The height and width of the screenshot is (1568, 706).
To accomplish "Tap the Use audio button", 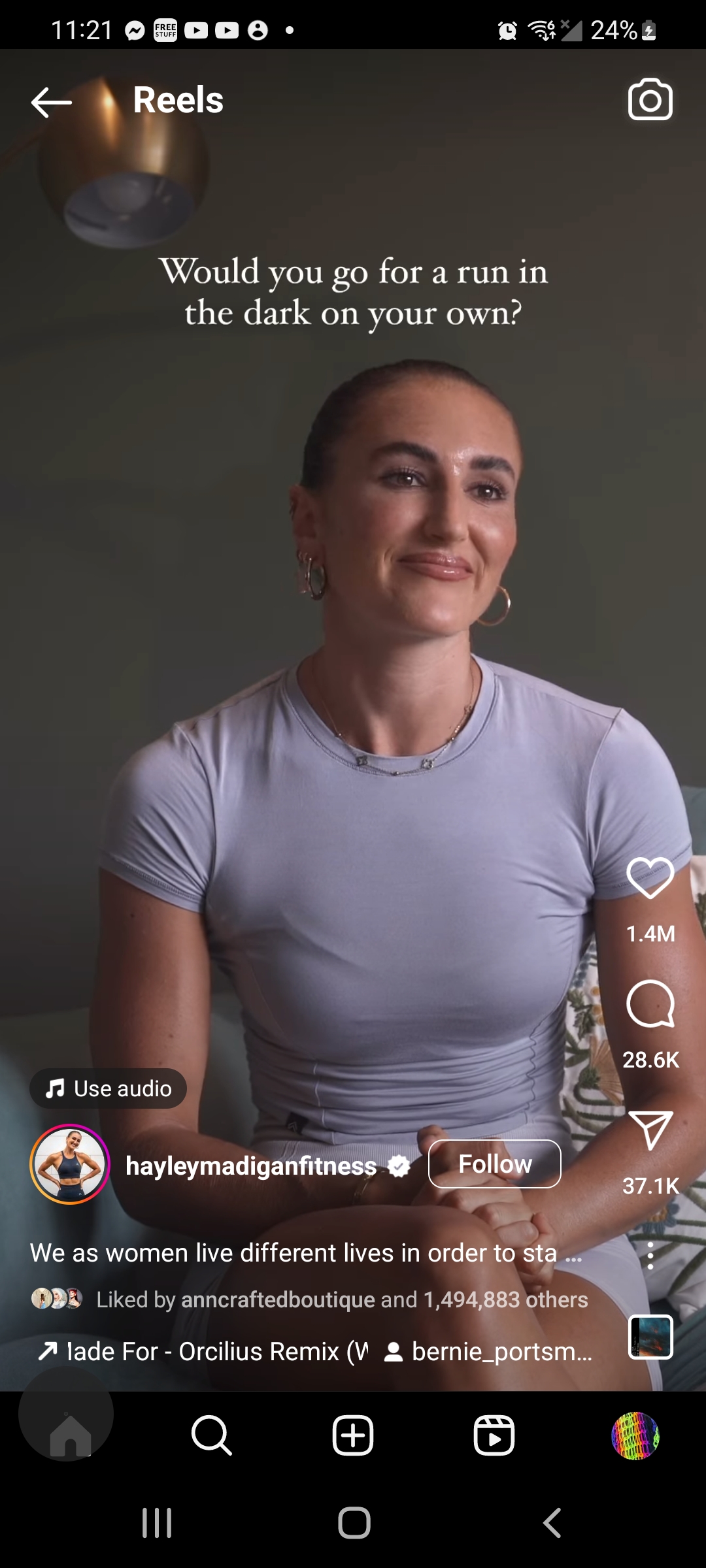I will tap(109, 1088).
